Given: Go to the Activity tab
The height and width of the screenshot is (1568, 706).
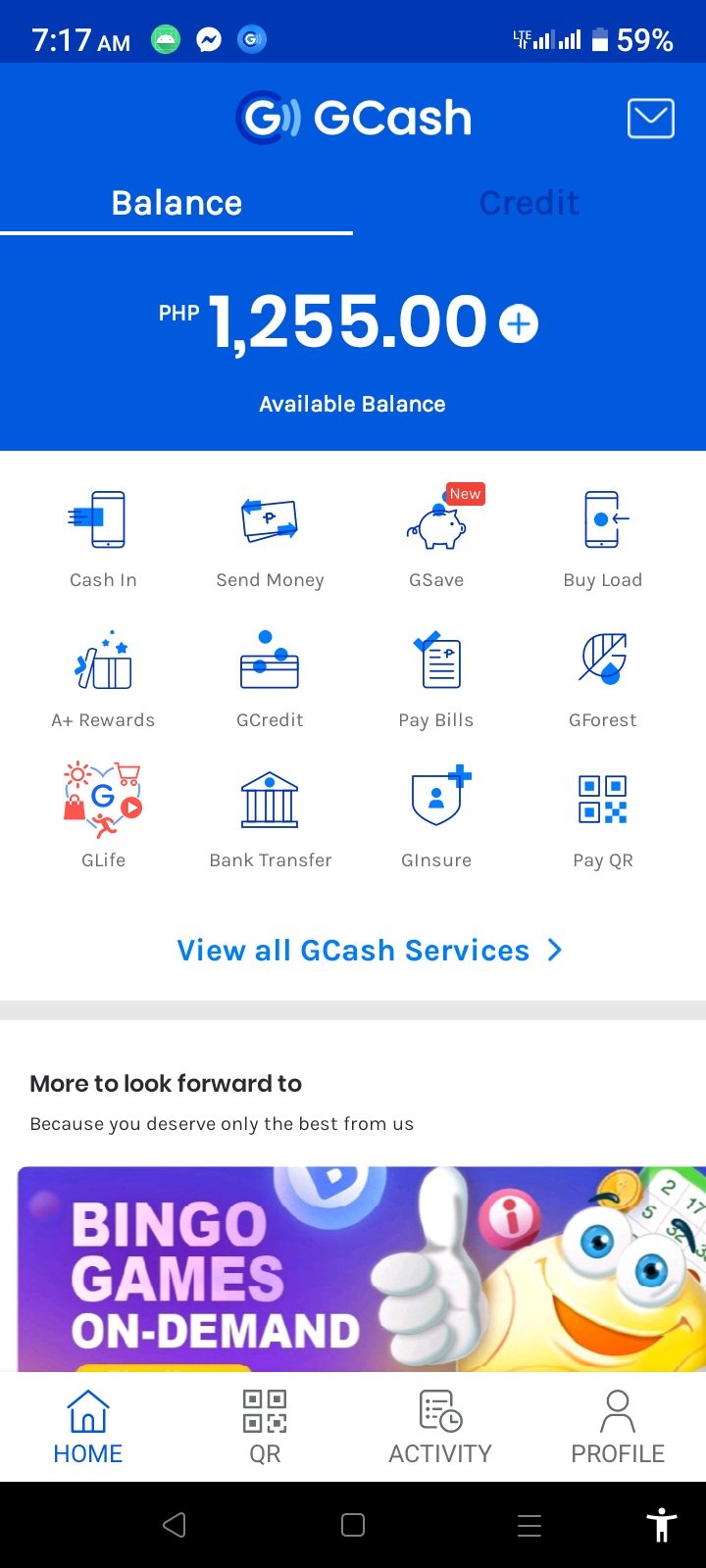Looking at the screenshot, I should click(440, 1427).
